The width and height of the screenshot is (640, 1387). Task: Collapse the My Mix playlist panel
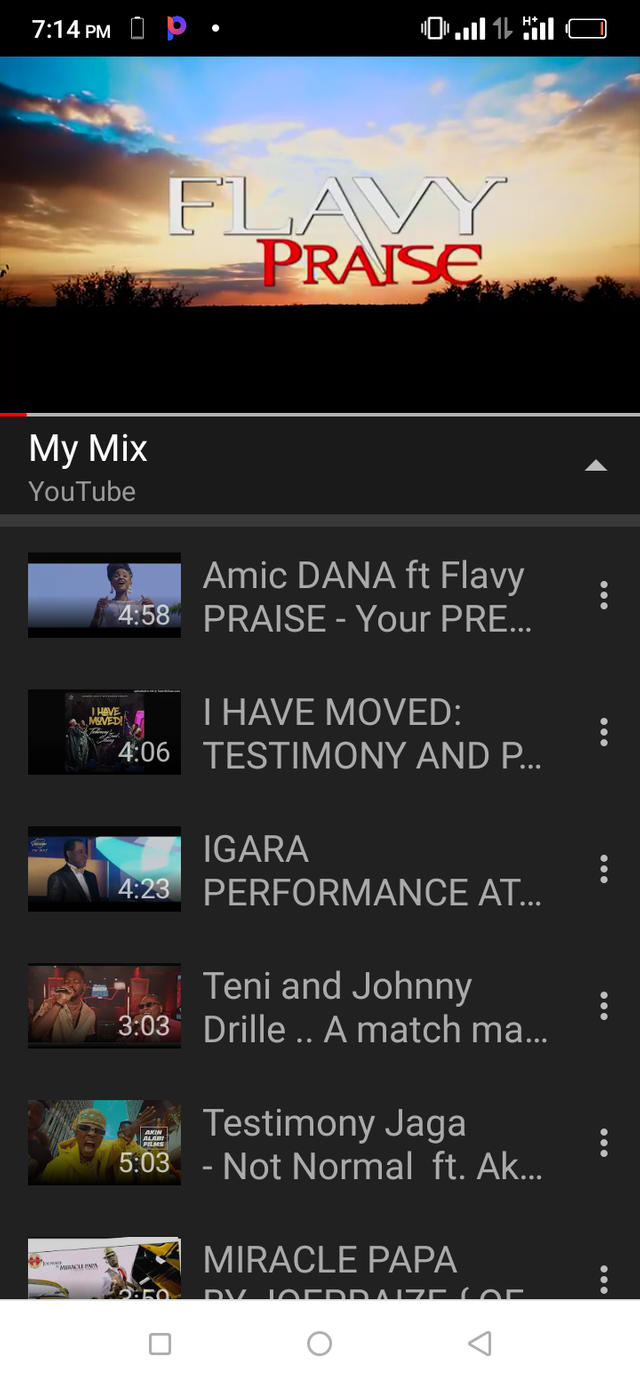point(595,466)
